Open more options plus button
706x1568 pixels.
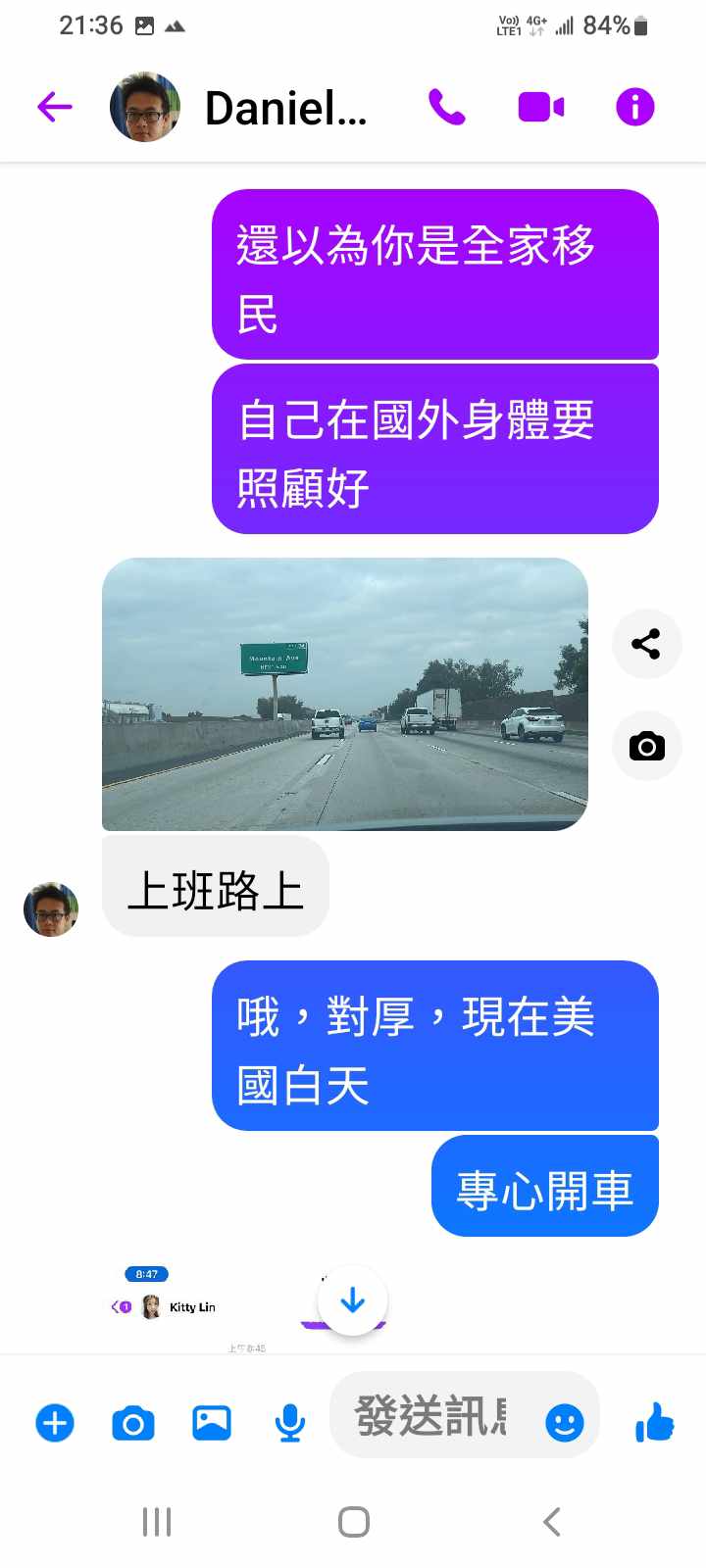click(x=55, y=1423)
